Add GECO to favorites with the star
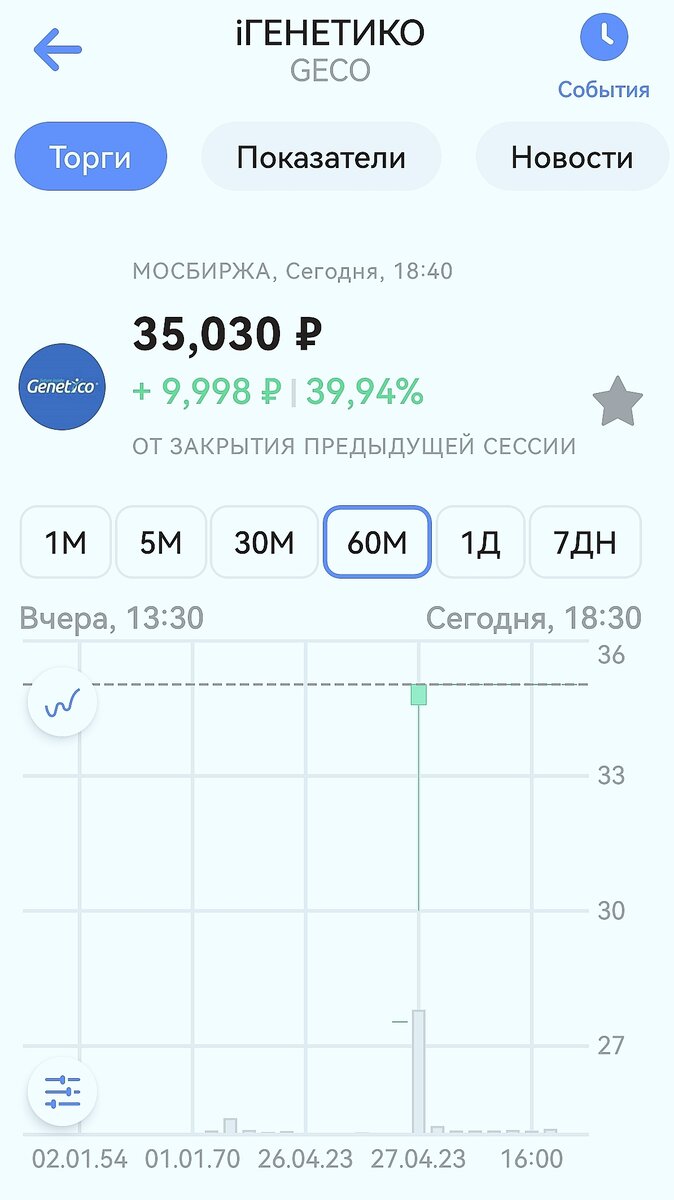This screenshot has width=674, height=1200. [x=617, y=402]
